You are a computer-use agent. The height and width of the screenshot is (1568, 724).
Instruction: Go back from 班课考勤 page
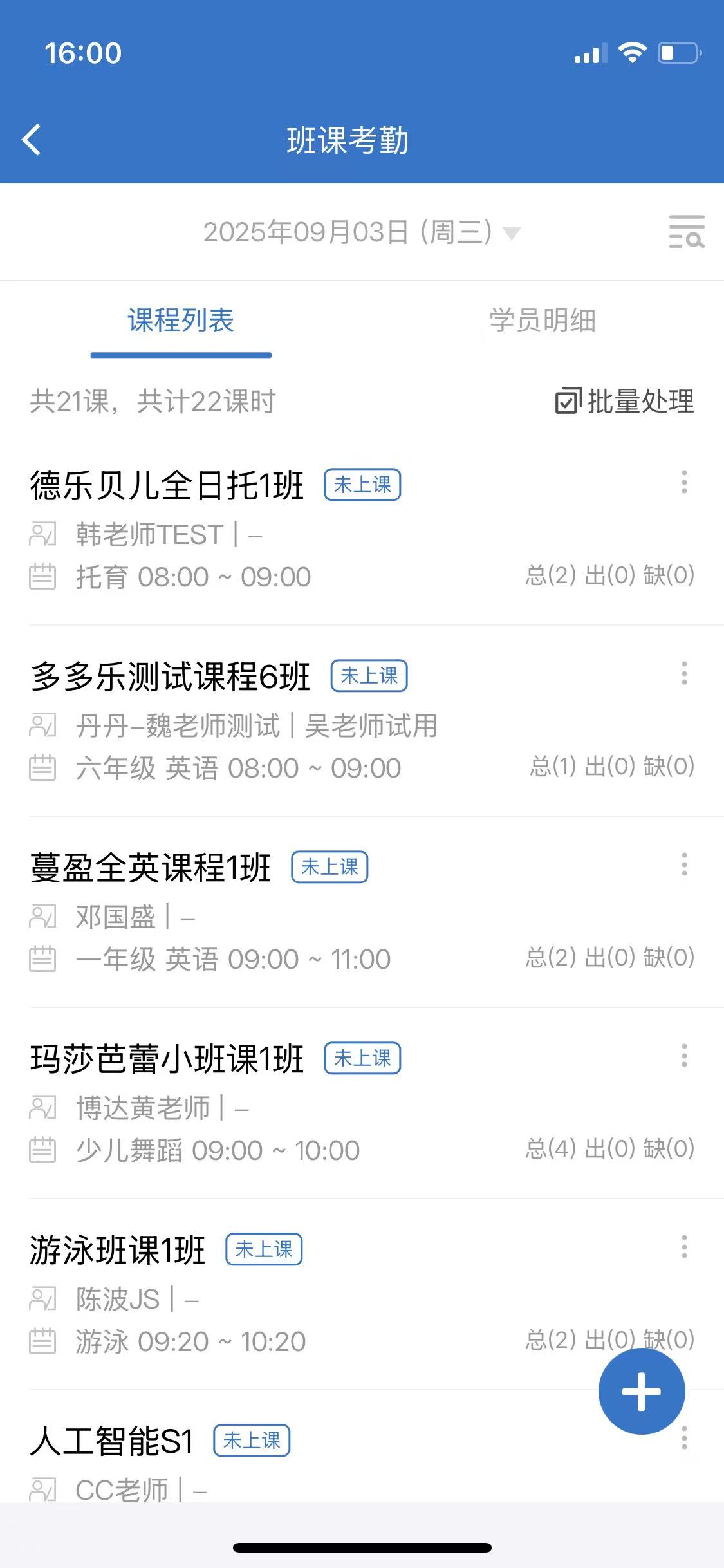coord(32,140)
